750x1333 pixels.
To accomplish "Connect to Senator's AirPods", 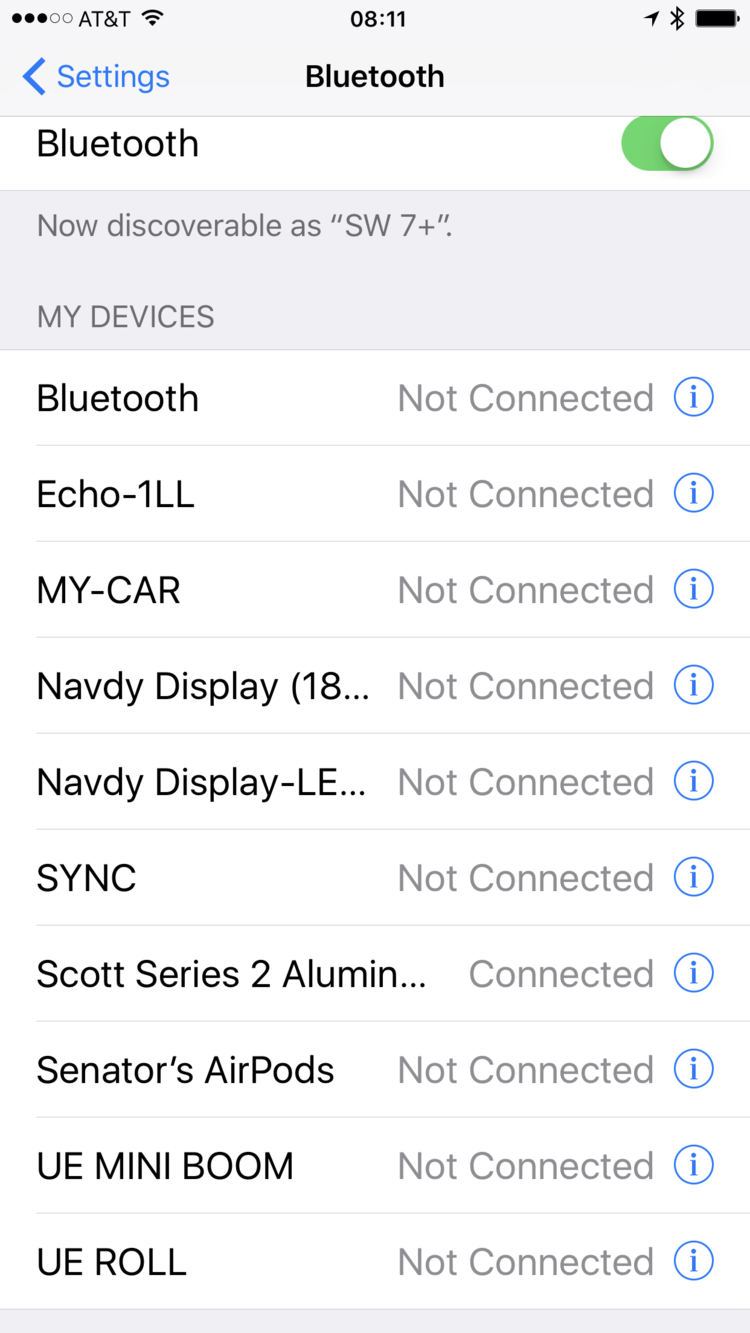I will point(375,1070).
